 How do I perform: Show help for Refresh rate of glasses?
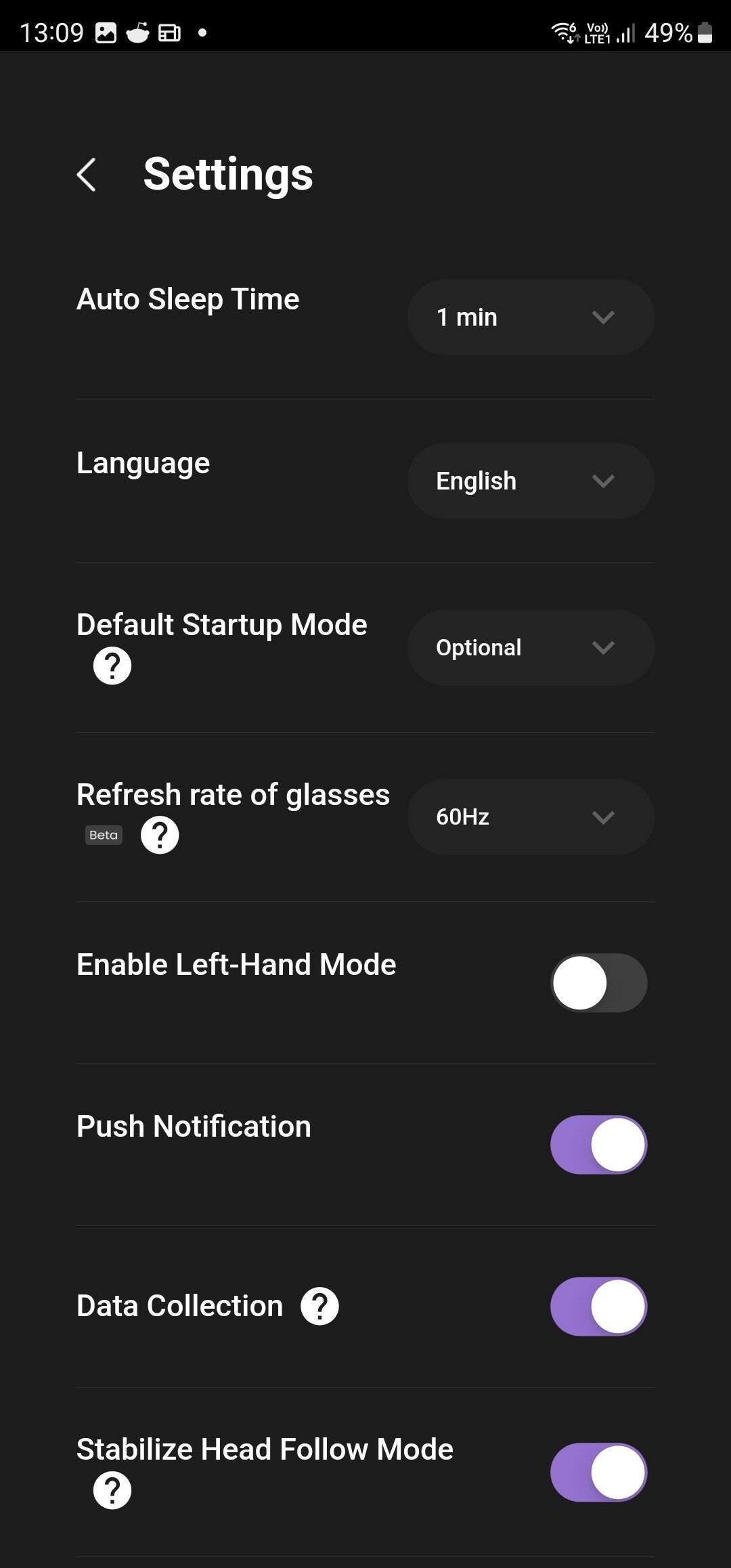click(x=160, y=835)
